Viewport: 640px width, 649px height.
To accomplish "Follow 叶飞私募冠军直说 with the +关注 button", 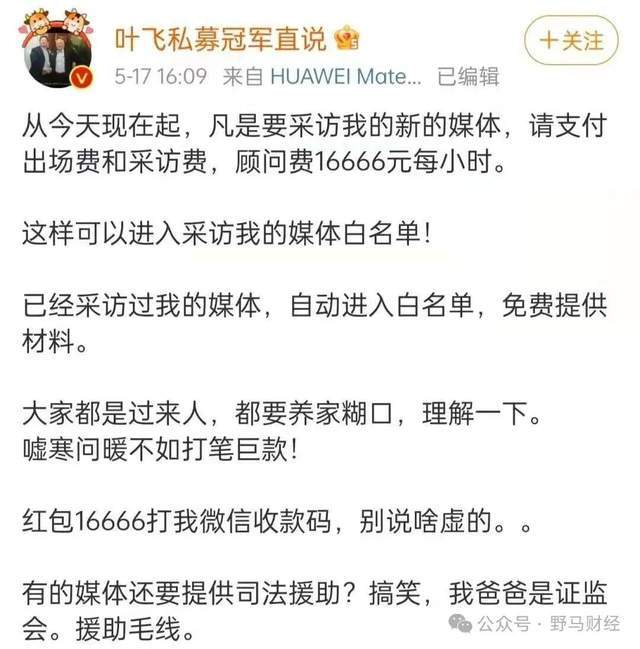I will 573,41.
